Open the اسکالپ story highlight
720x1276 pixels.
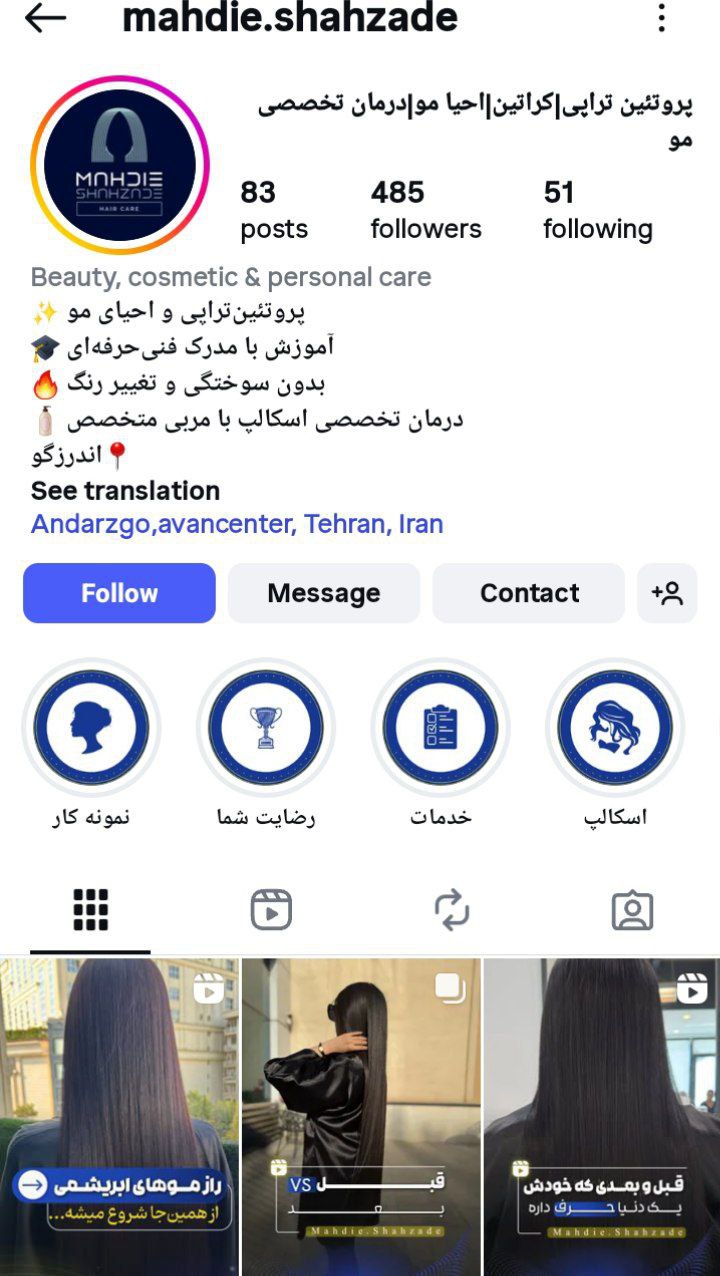(x=615, y=727)
